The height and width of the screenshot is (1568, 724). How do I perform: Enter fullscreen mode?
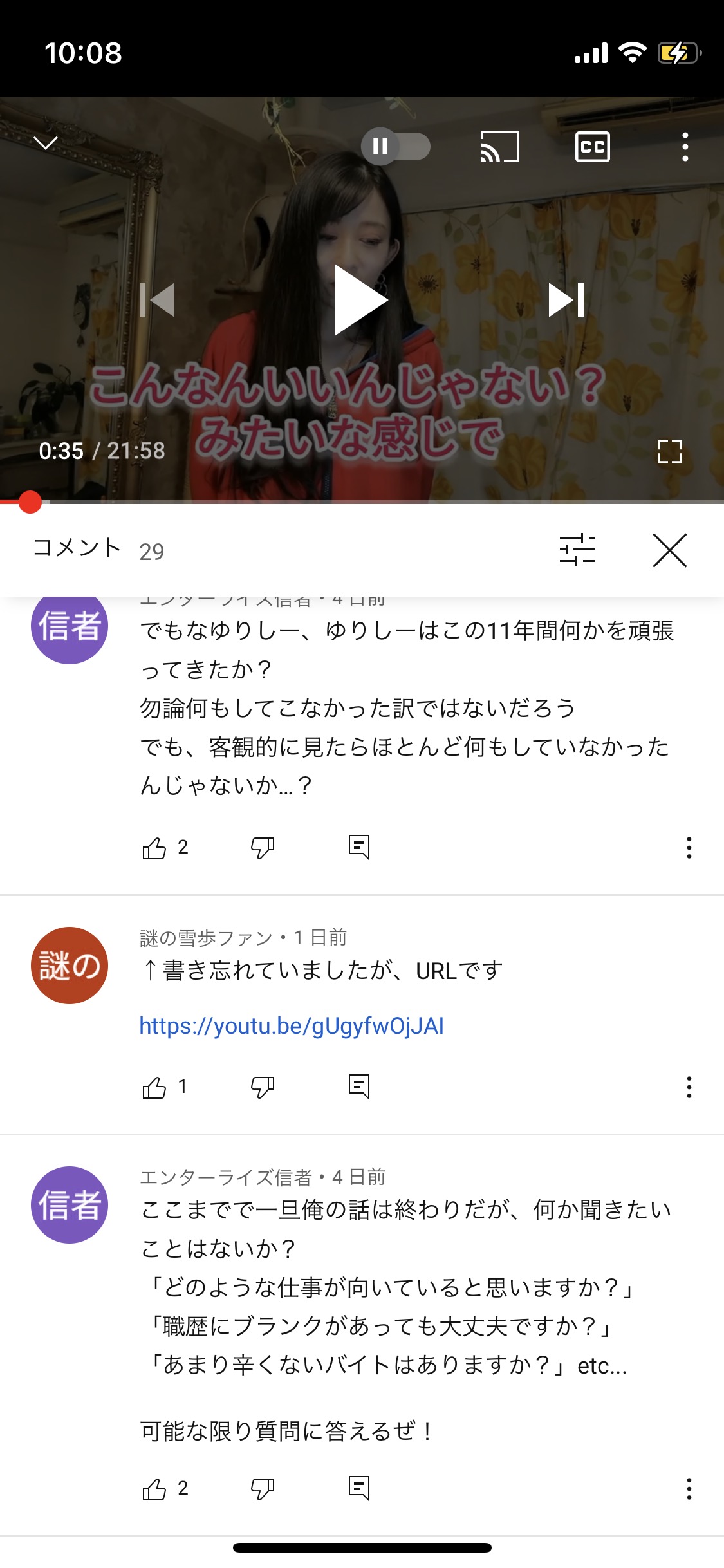coord(670,451)
